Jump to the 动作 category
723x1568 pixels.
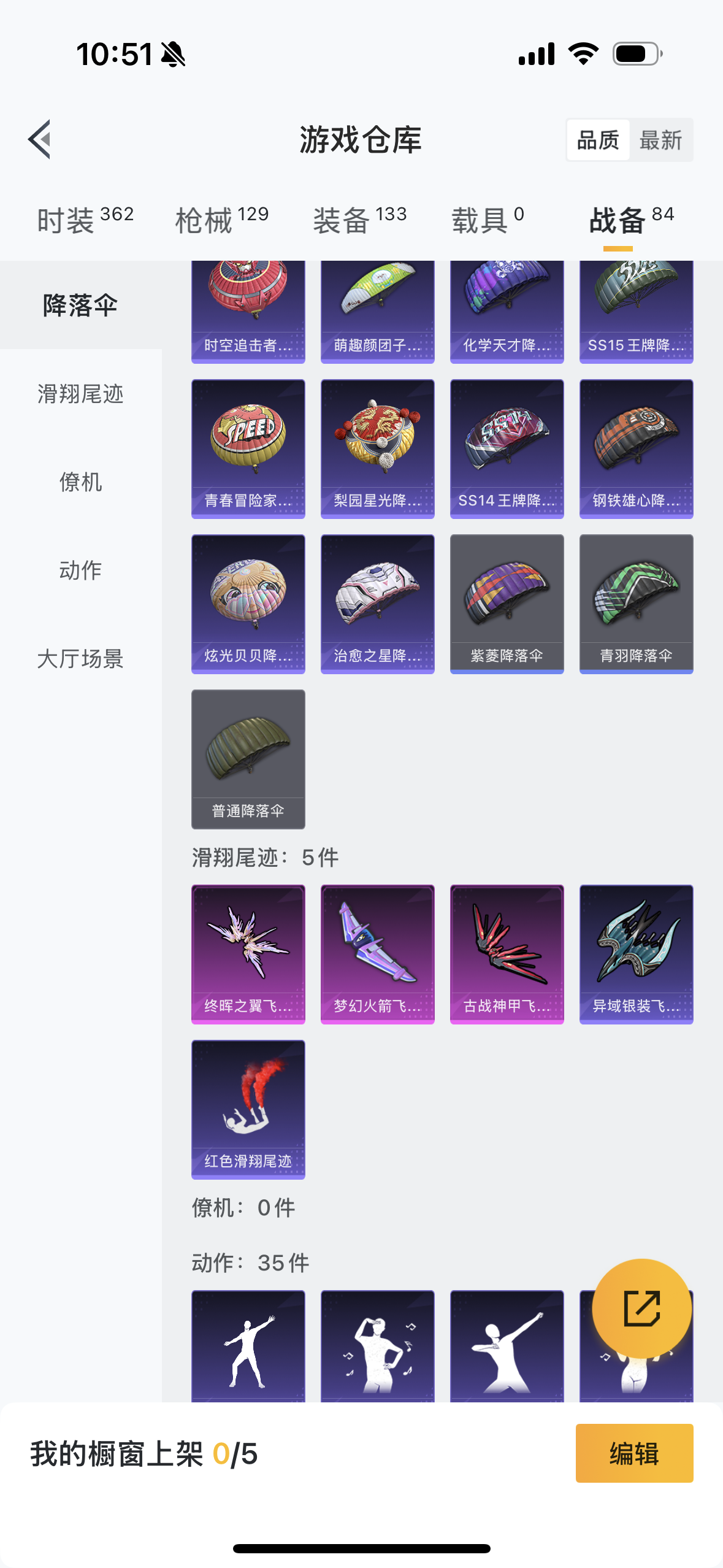click(80, 571)
